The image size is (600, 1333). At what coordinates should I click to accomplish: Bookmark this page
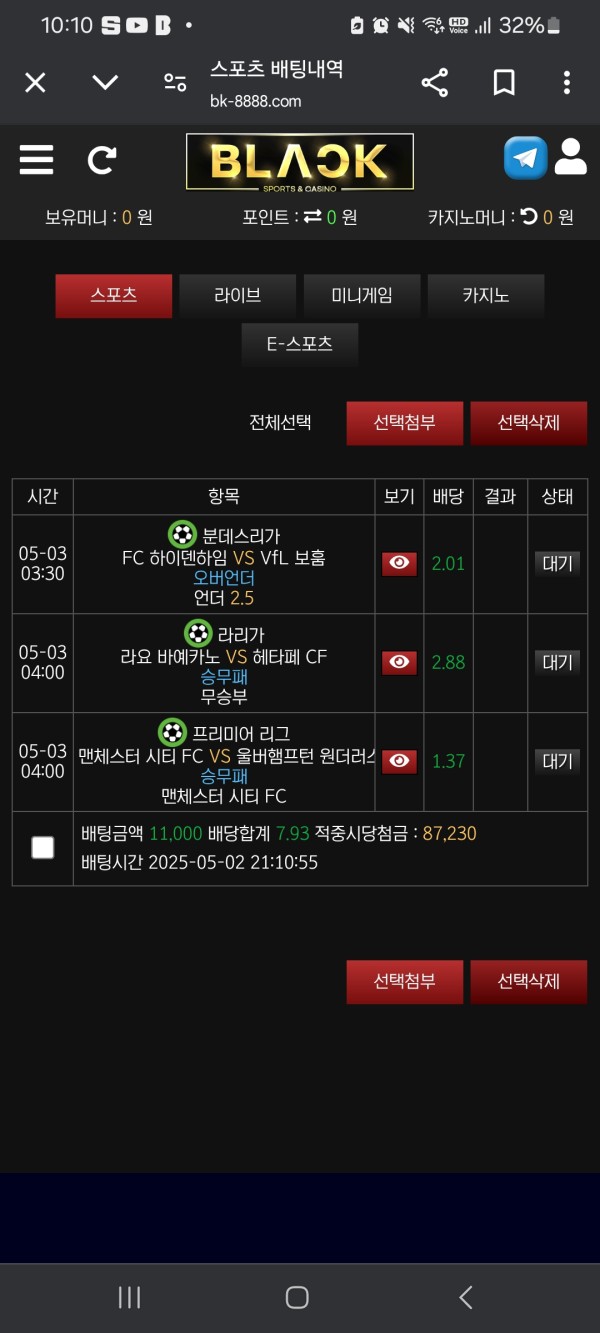coord(504,83)
